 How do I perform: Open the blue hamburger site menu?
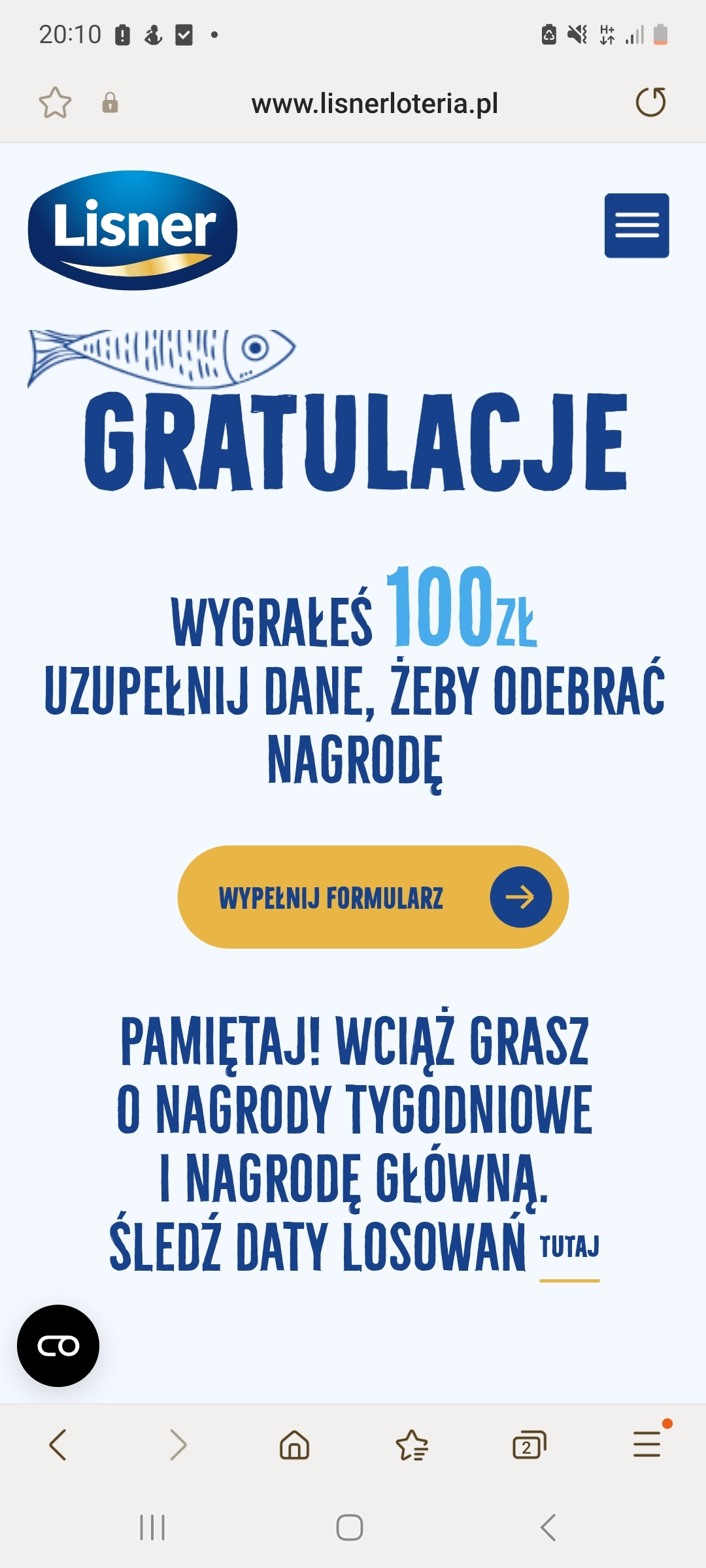point(636,225)
